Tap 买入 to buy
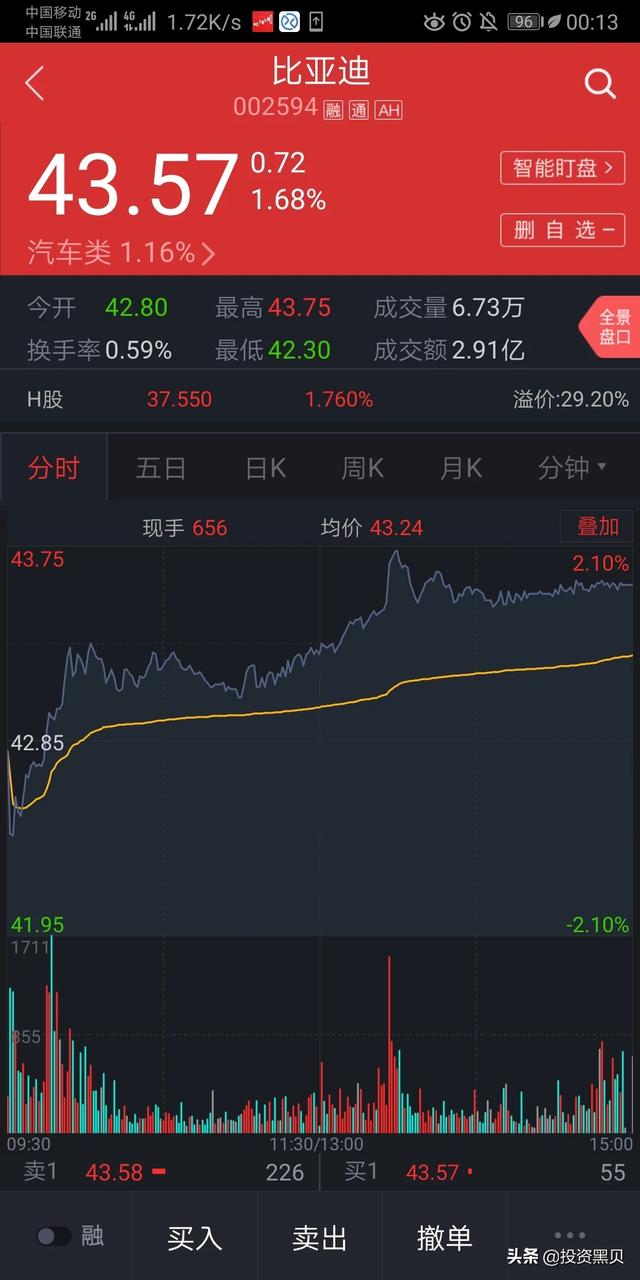 pyautogui.click(x=194, y=1238)
